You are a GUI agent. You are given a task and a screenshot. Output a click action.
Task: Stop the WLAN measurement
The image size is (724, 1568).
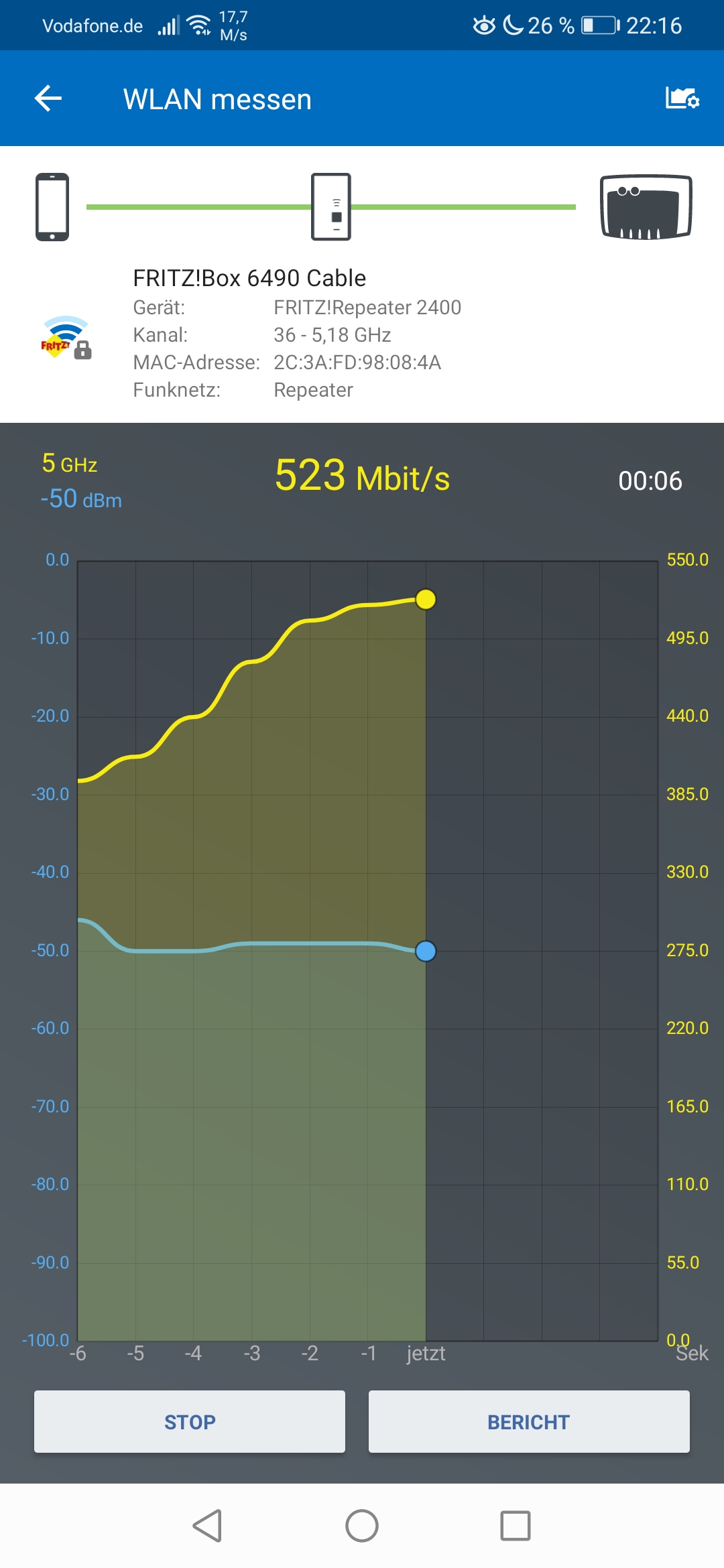tap(190, 1421)
